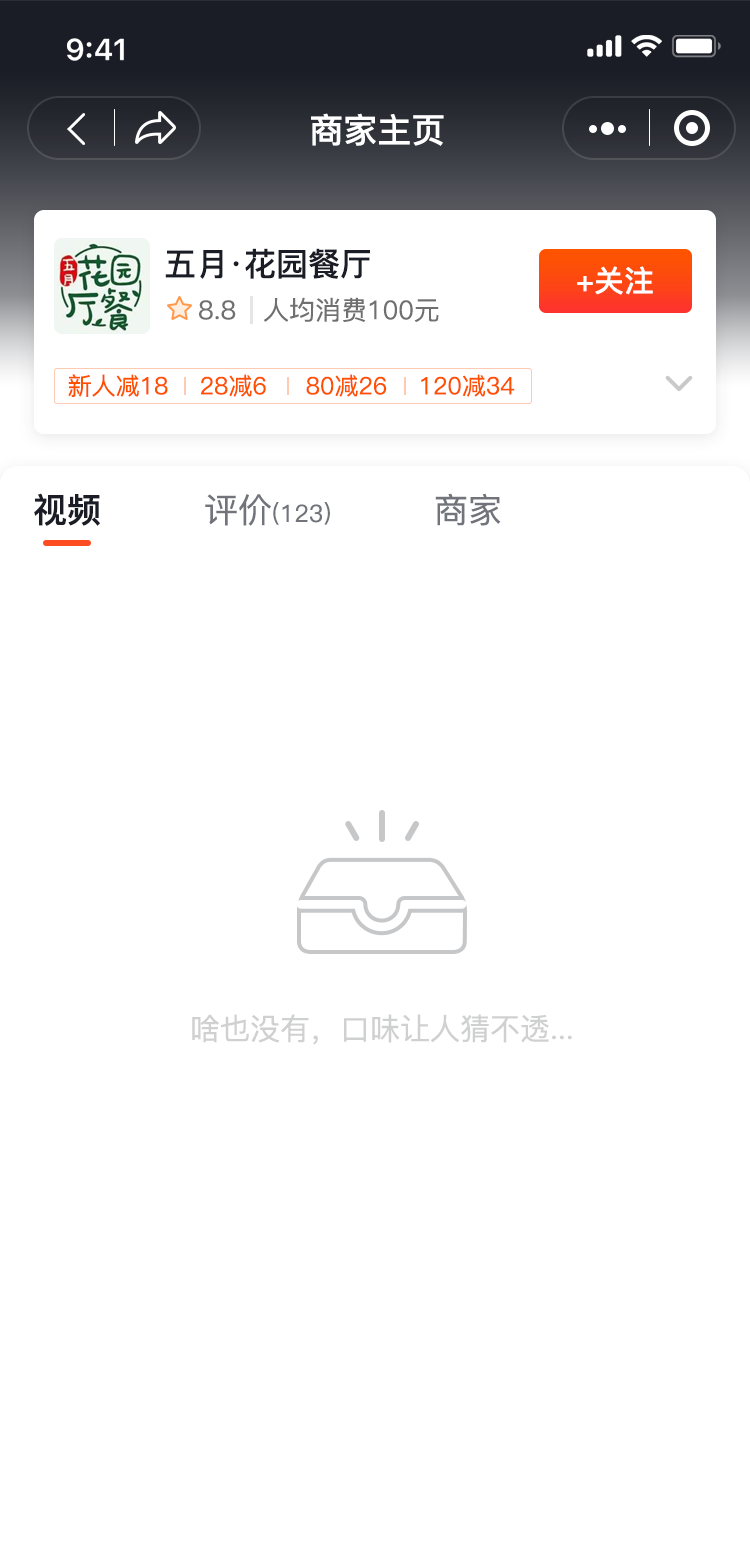Switch to the 商家 tab

467,511
